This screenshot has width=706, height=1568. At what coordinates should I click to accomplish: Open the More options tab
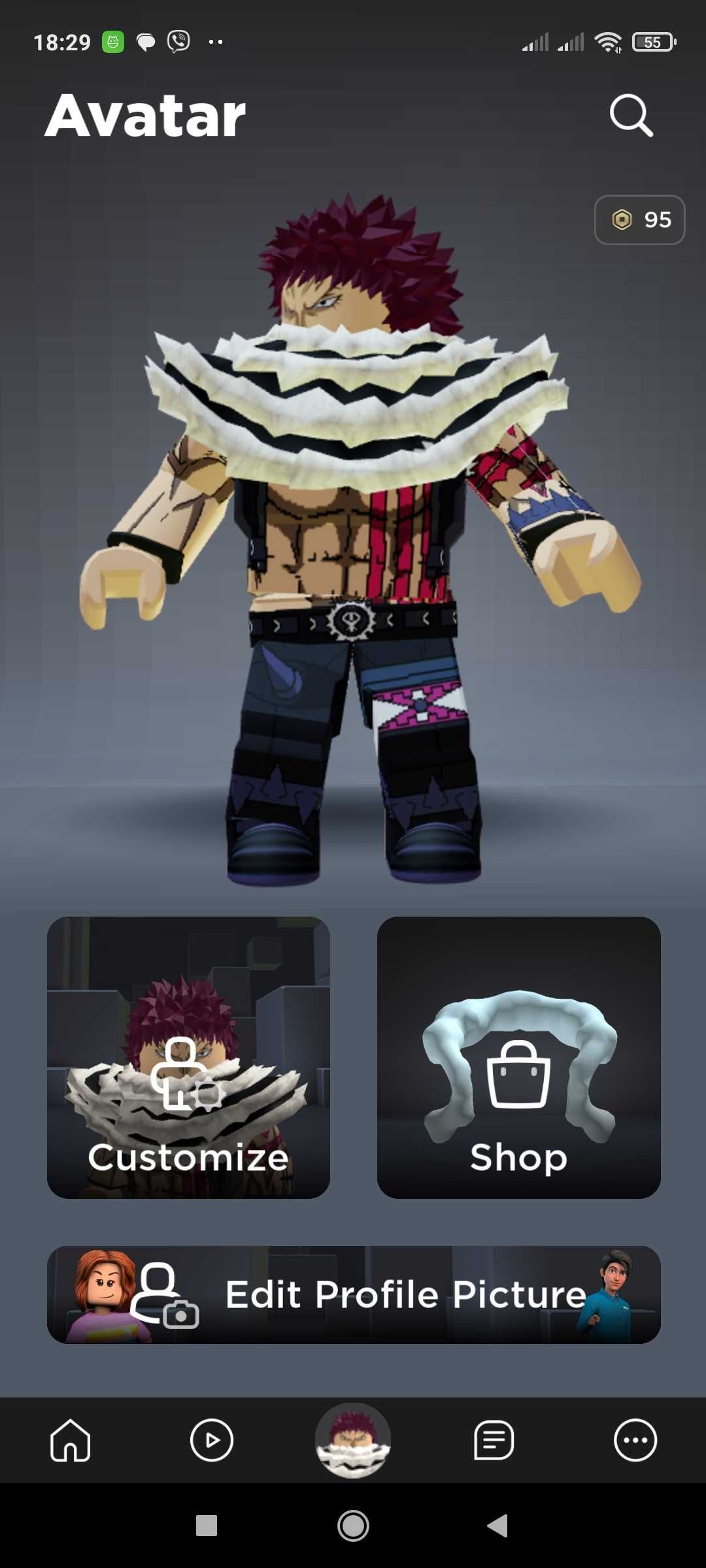click(635, 1440)
